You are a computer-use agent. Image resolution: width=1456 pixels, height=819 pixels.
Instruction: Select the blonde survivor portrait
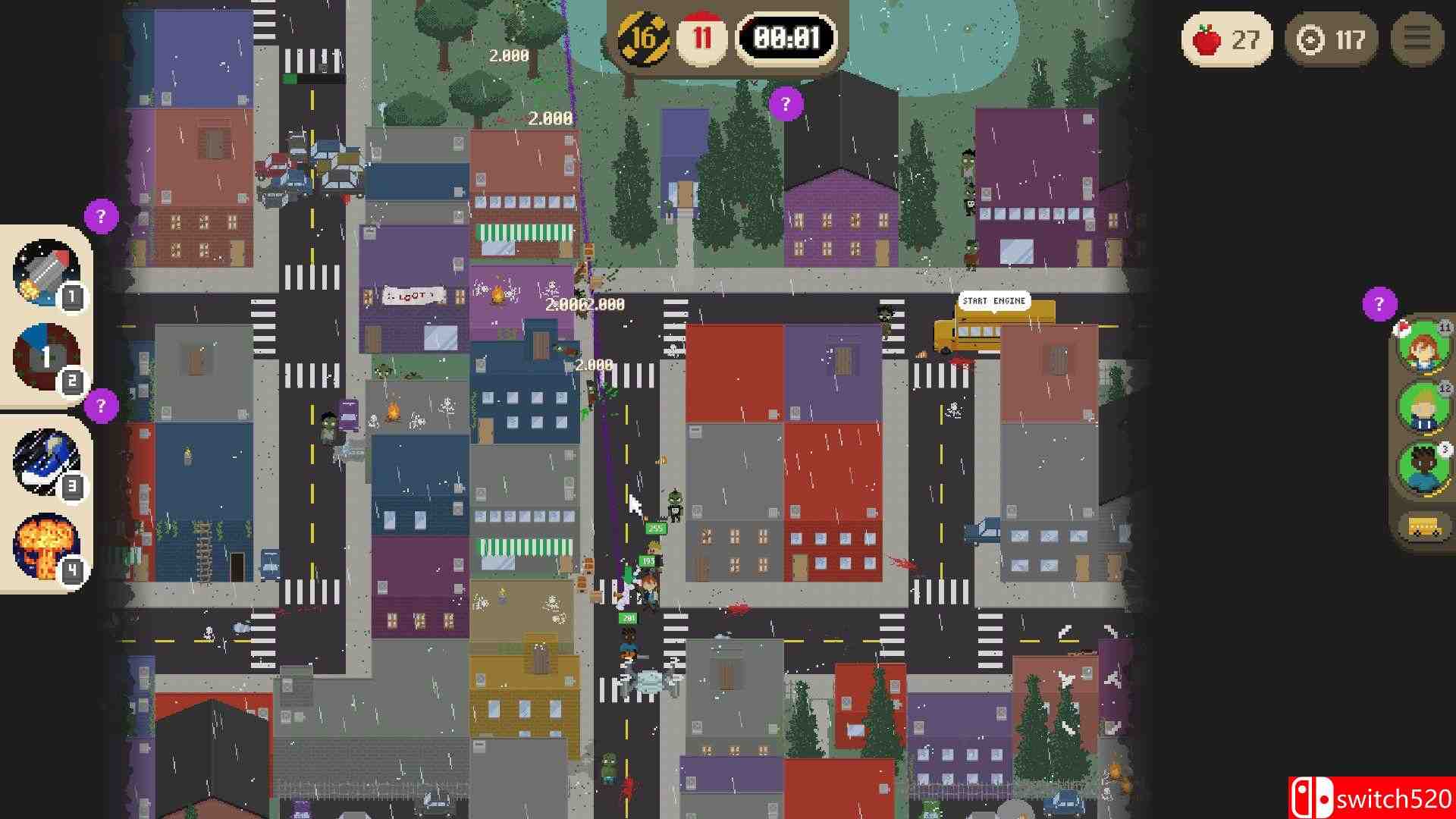(x=1424, y=408)
